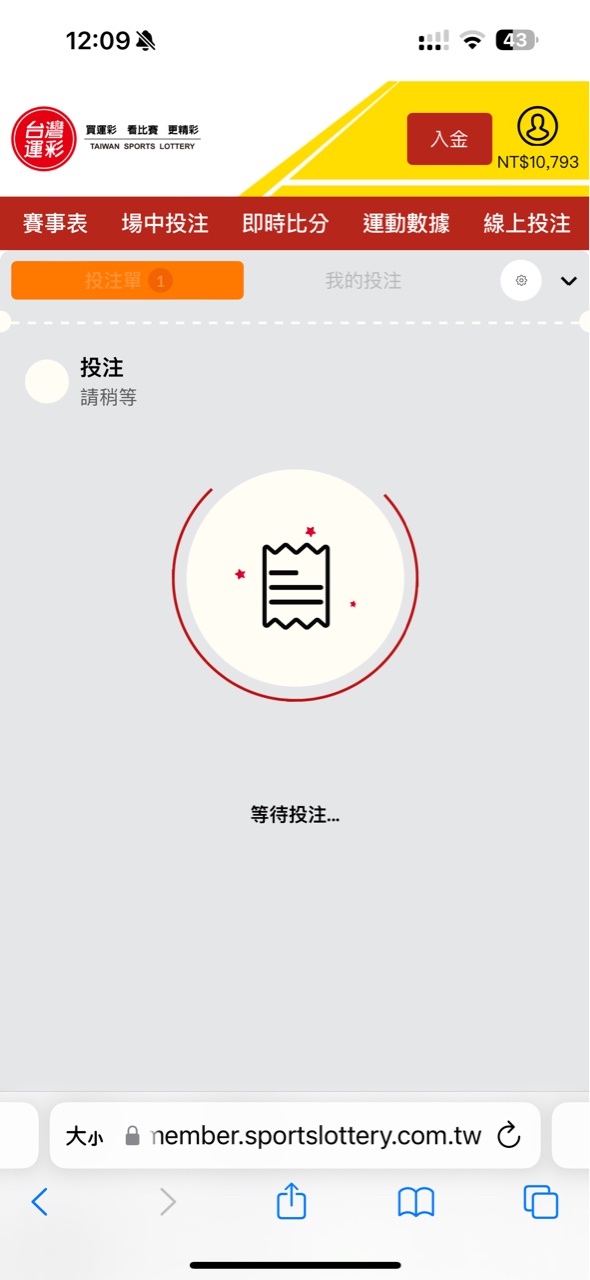Open the 大小 page format menu
This screenshot has height=1280, width=590.
(84, 1136)
